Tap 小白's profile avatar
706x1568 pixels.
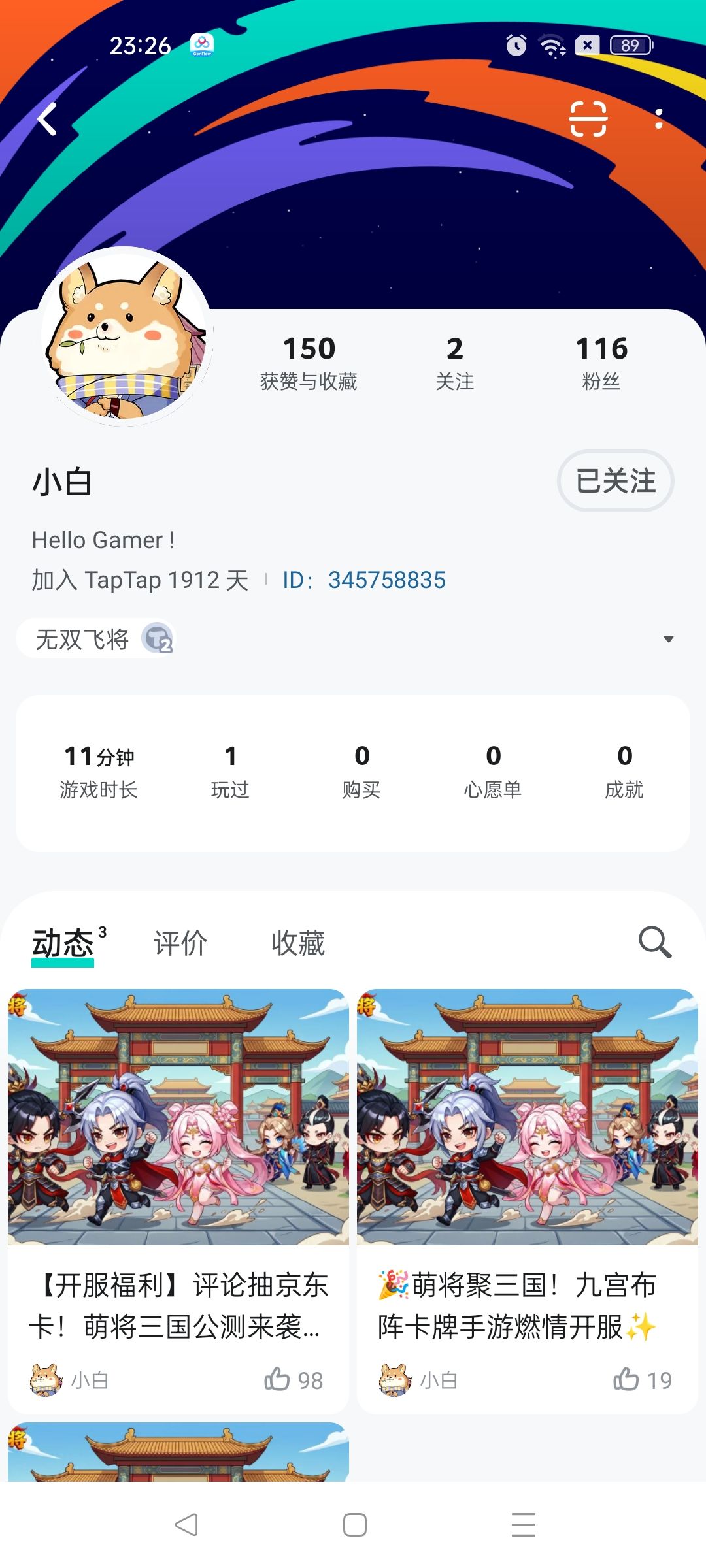tap(126, 336)
